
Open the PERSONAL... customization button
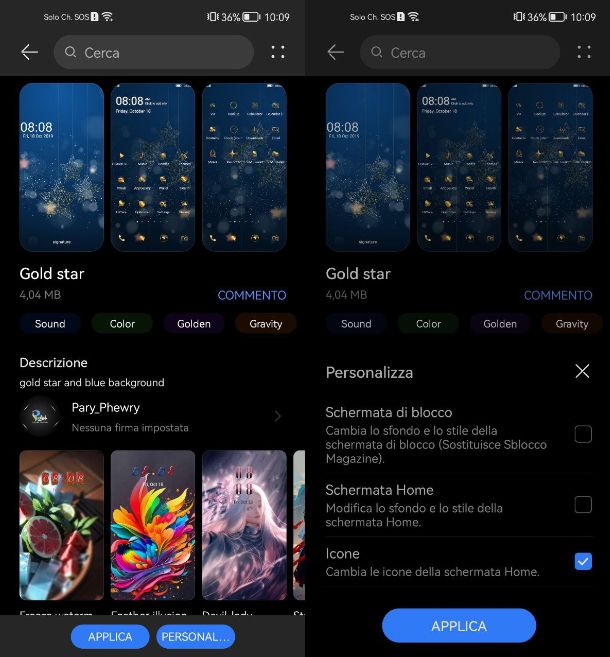(x=196, y=636)
